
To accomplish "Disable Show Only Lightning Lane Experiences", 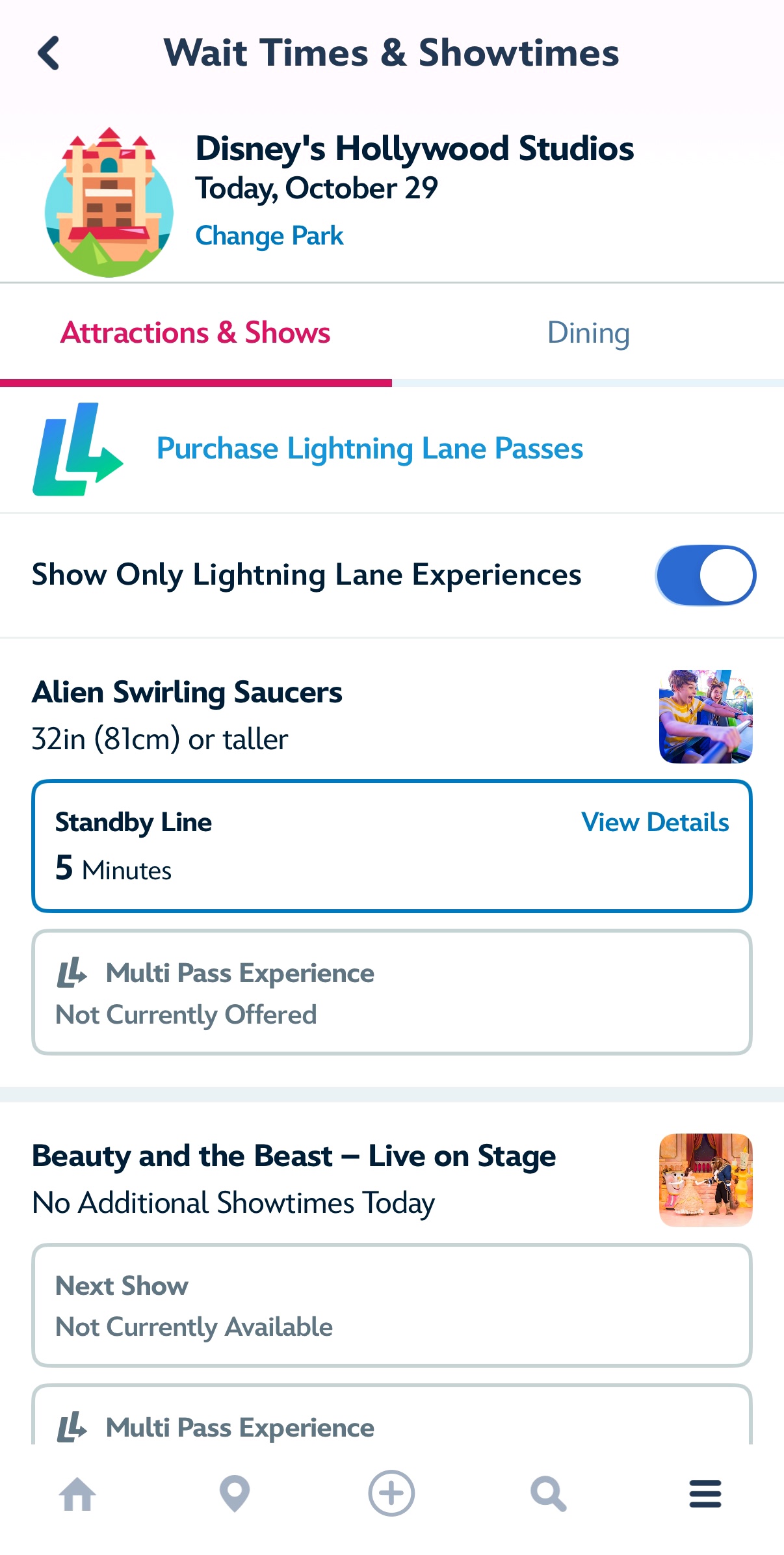I will coord(705,575).
